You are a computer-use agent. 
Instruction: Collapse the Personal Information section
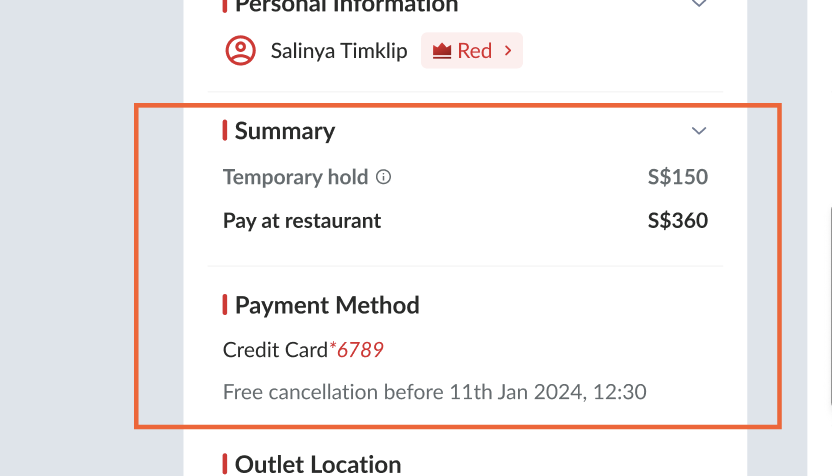point(699,4)
